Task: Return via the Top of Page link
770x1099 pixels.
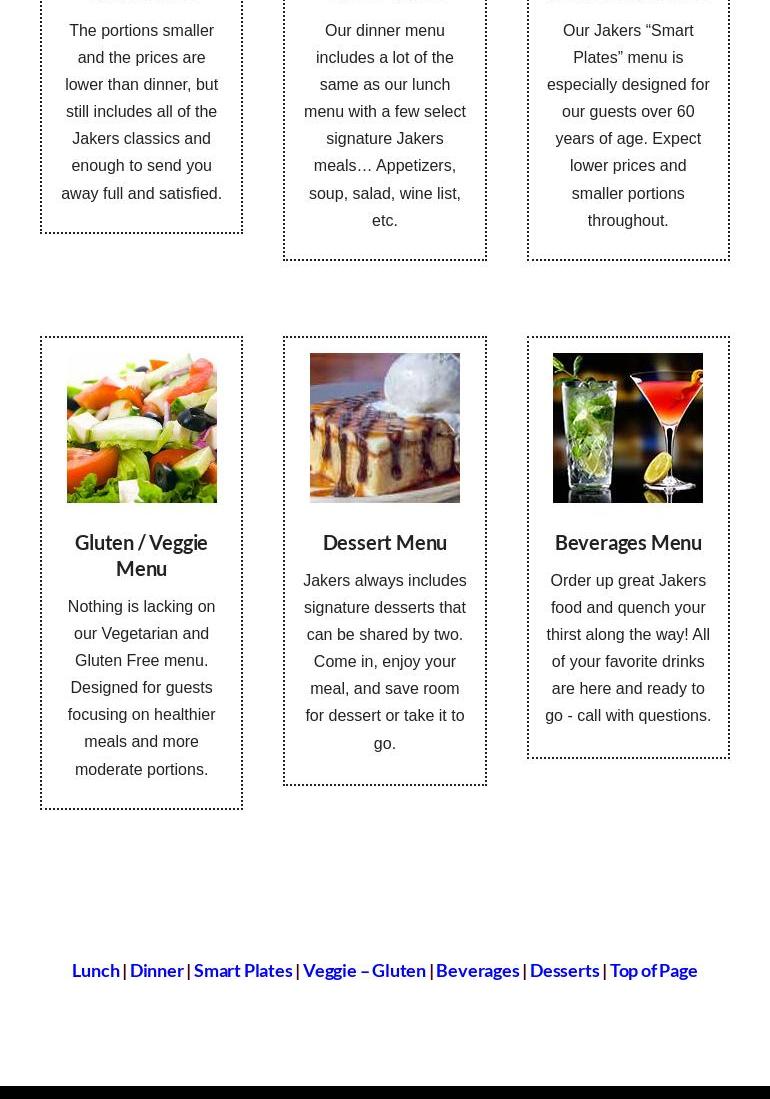Action: click(x=653, y=970)
